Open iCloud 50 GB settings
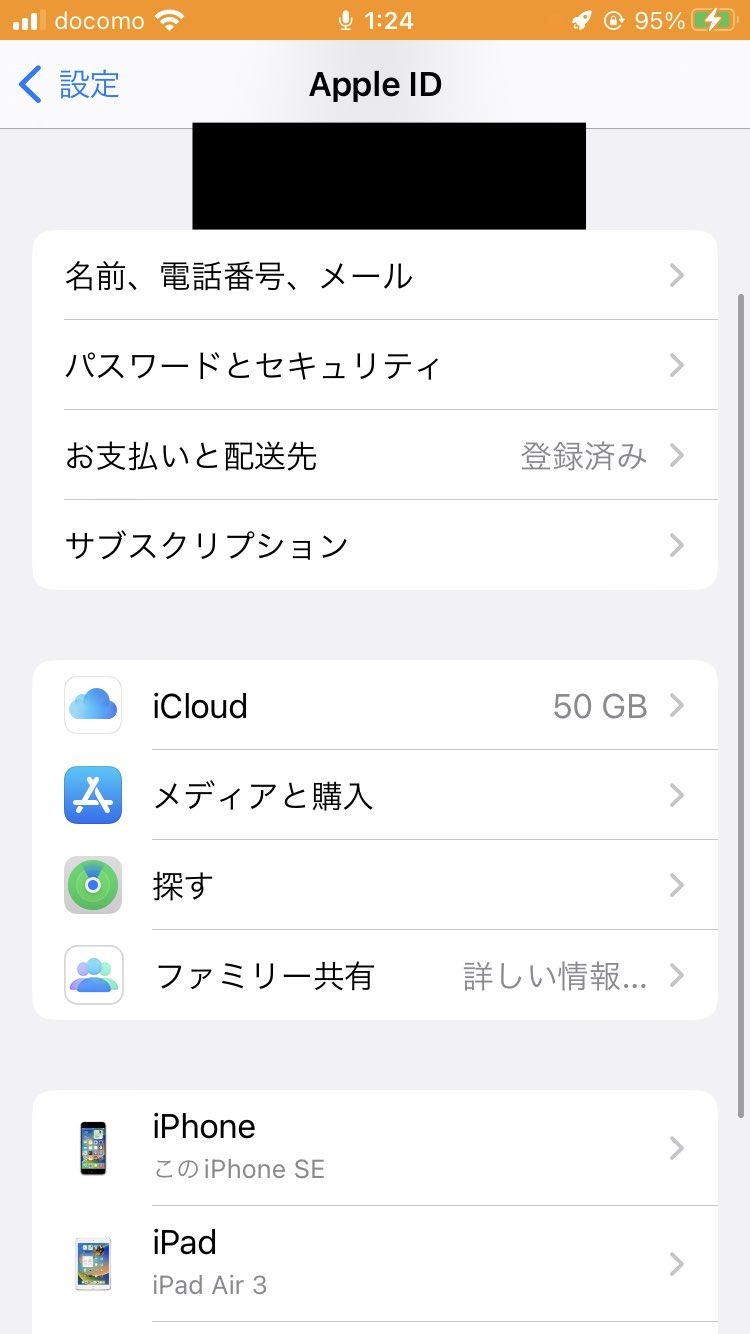Viewport: 750px width, 1334px height. coord(375,706)
